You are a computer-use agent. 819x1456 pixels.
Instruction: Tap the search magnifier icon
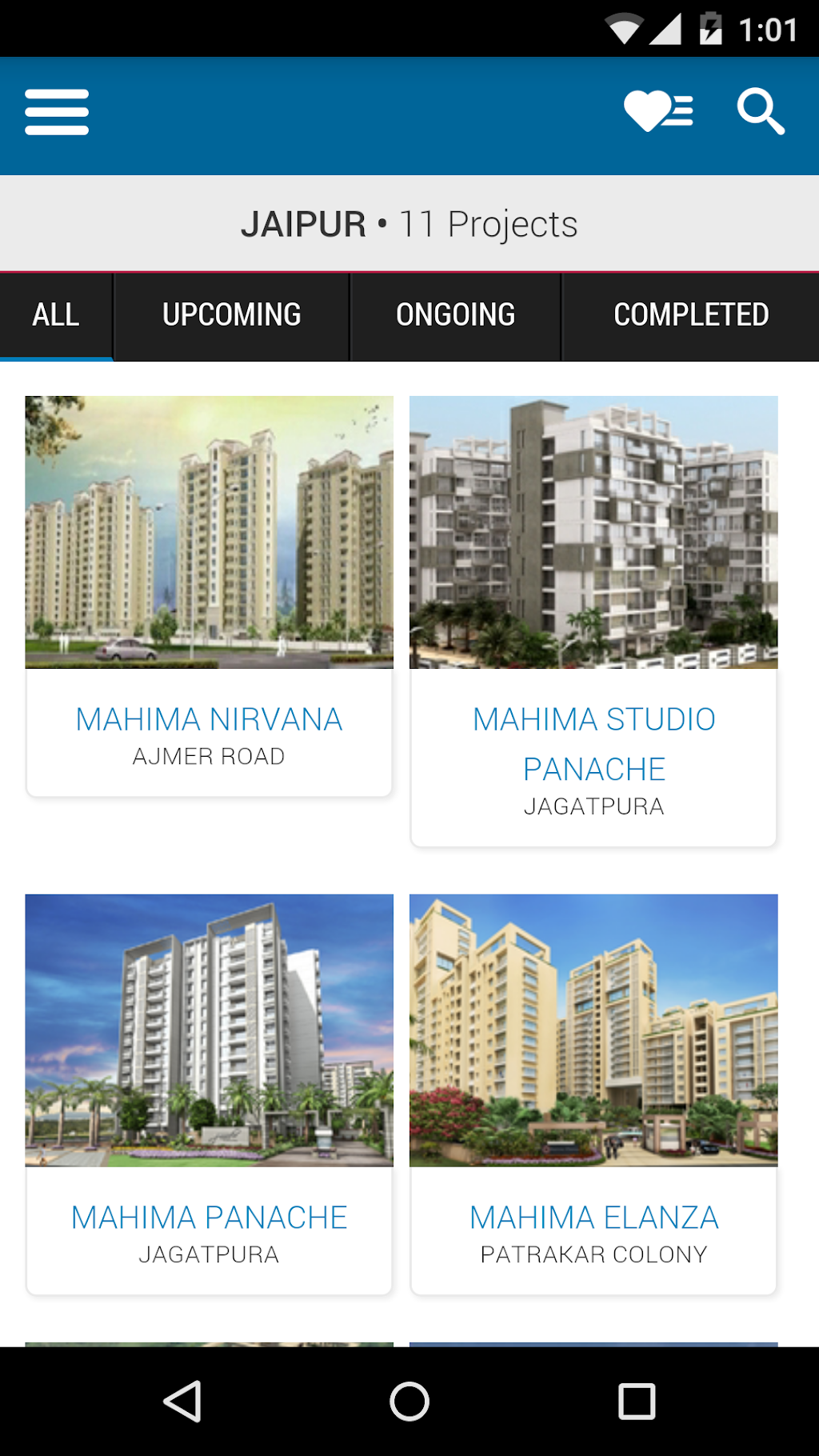[x=760, y=111]
